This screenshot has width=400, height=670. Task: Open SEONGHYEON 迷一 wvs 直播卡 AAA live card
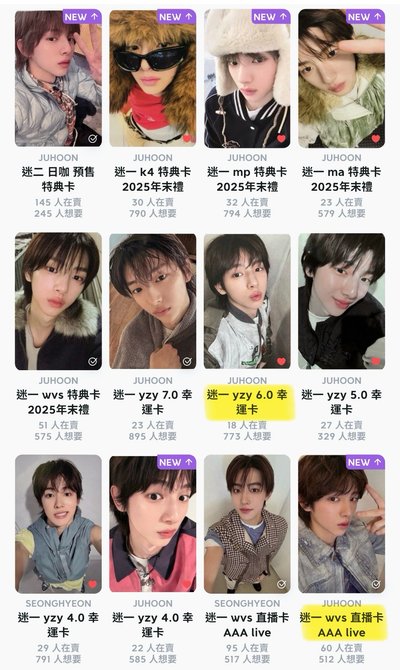pos(247,524)
